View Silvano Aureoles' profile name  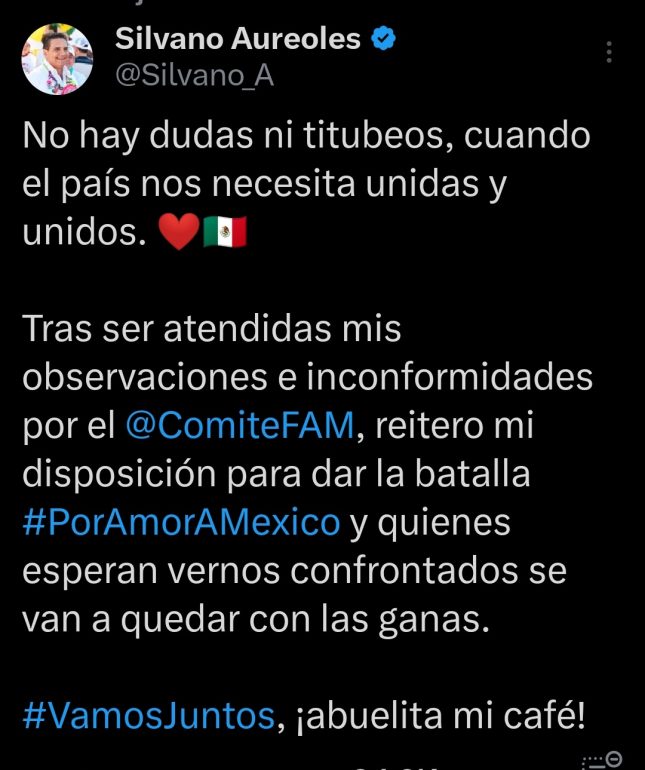pos(238,39)
